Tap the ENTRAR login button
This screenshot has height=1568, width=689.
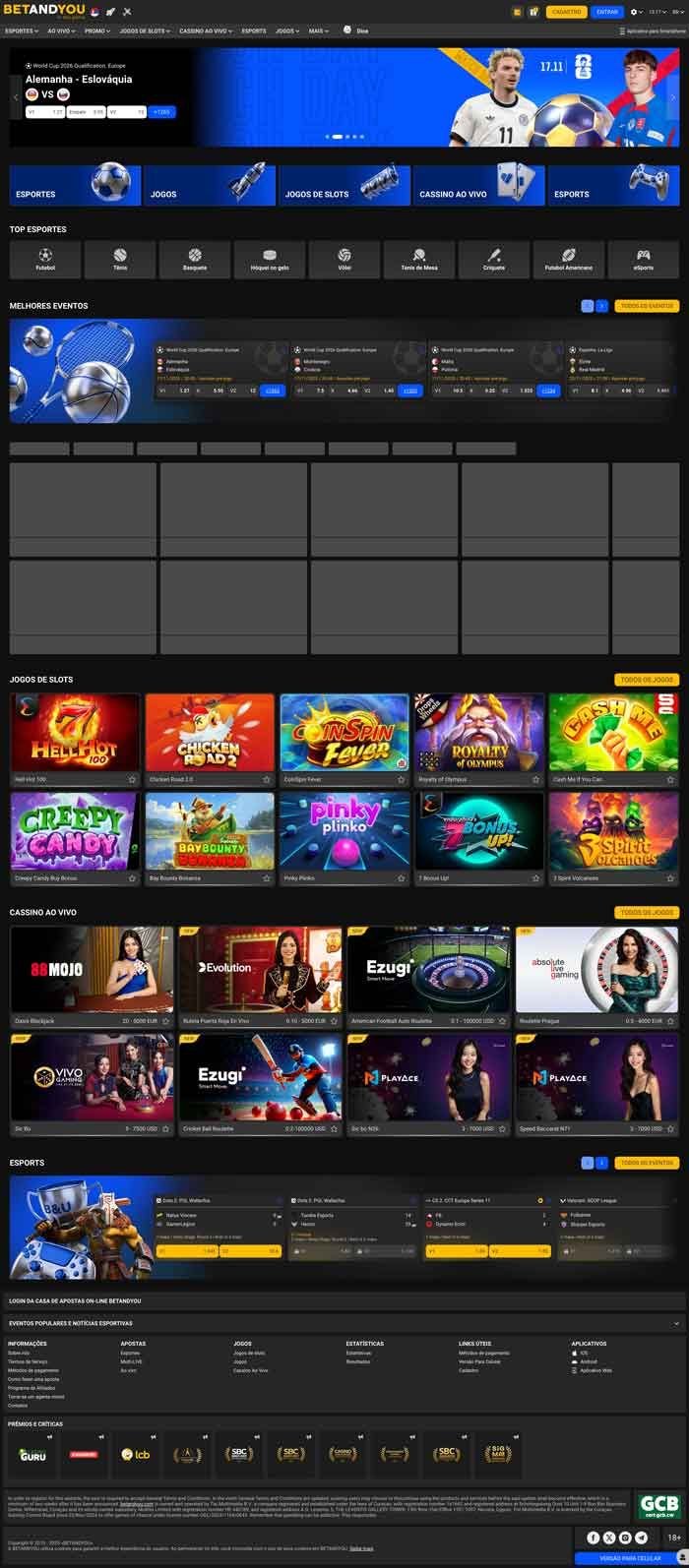(607, 12)
